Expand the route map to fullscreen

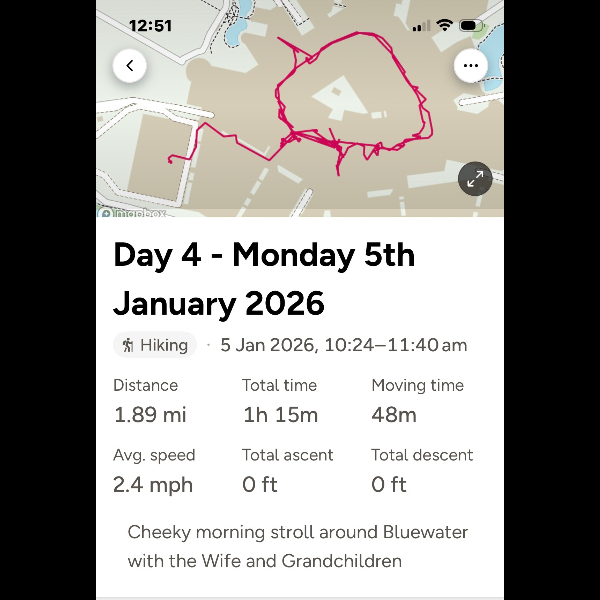click(x=475, y=179)
